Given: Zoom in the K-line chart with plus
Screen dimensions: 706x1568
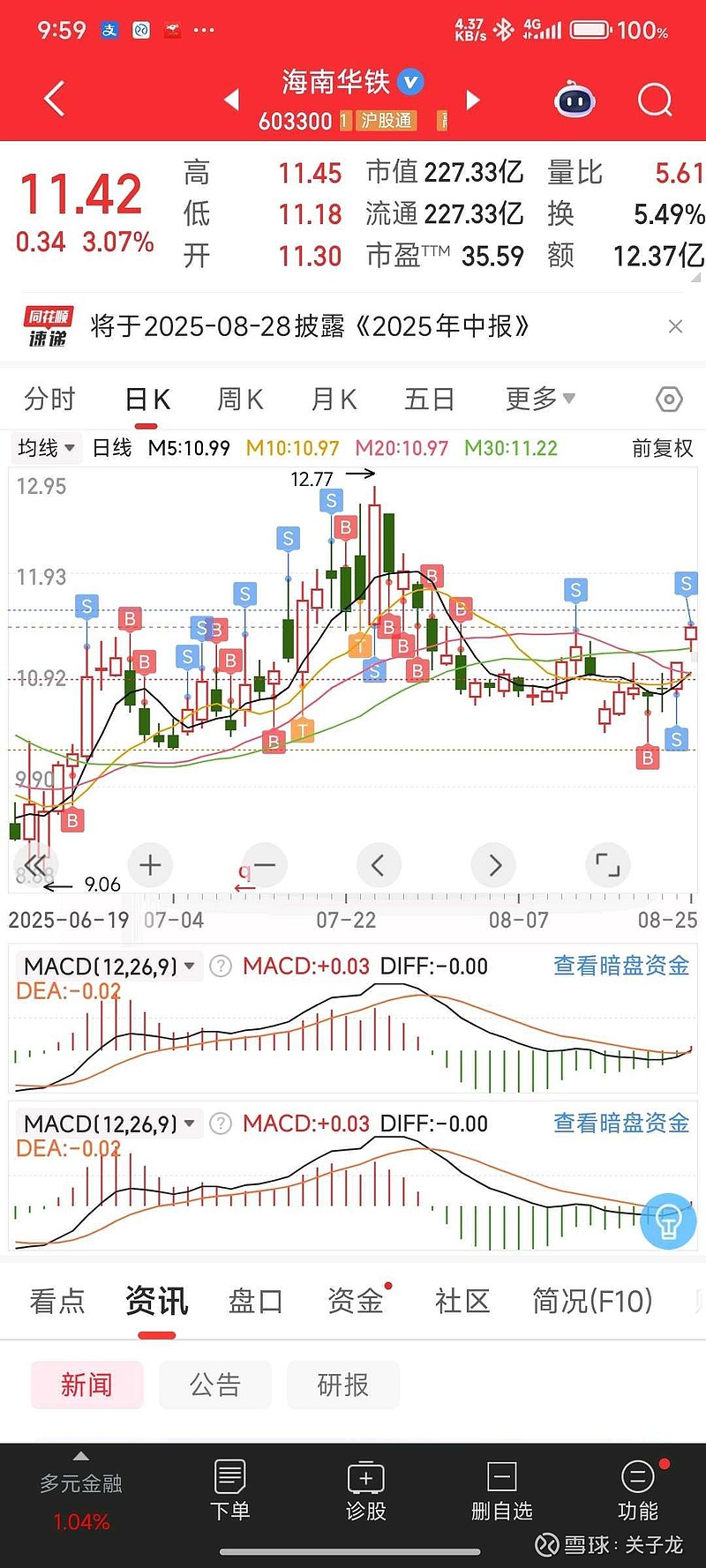Looking at the screenshot, I should 150,865.
